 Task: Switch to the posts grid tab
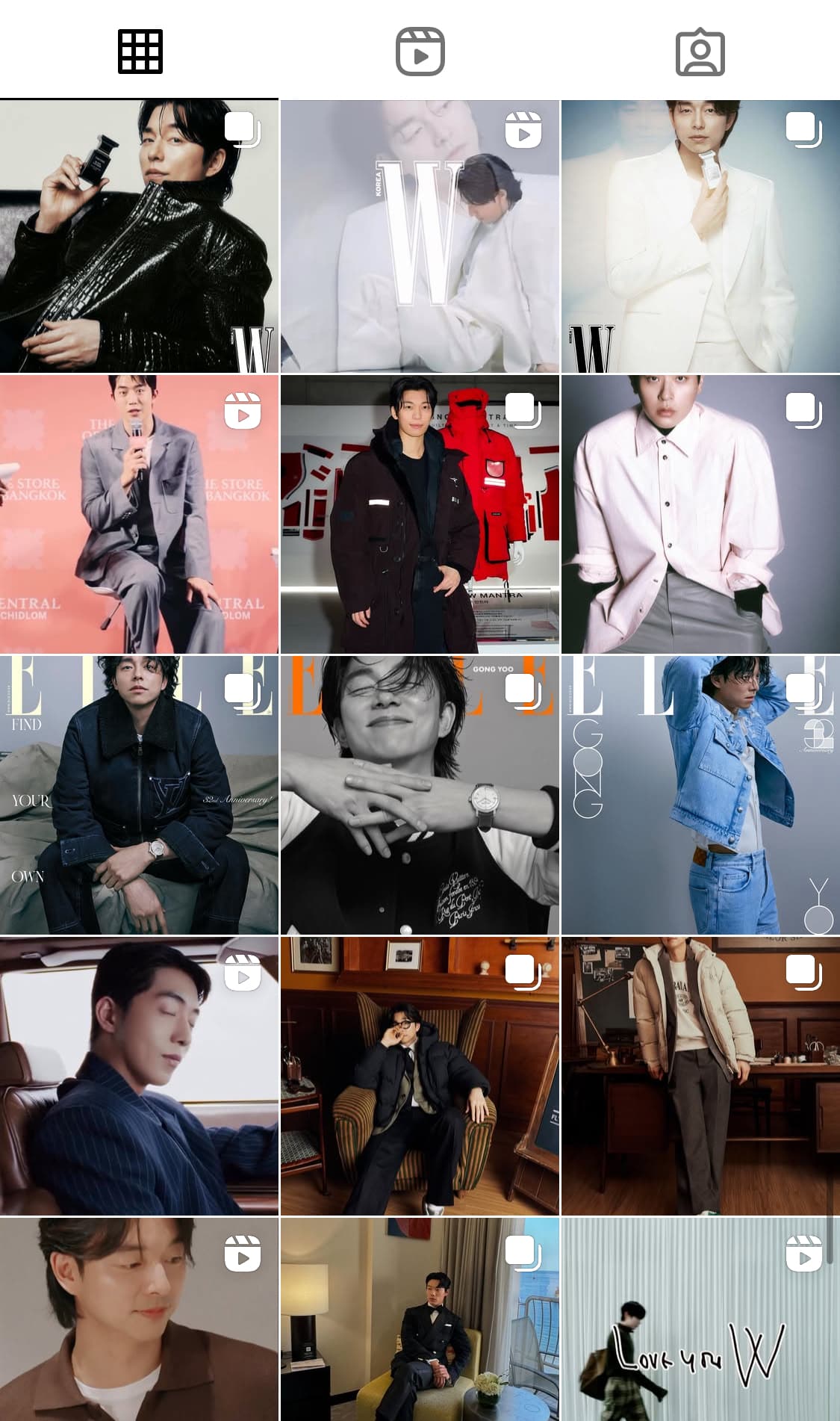point(140,52)
